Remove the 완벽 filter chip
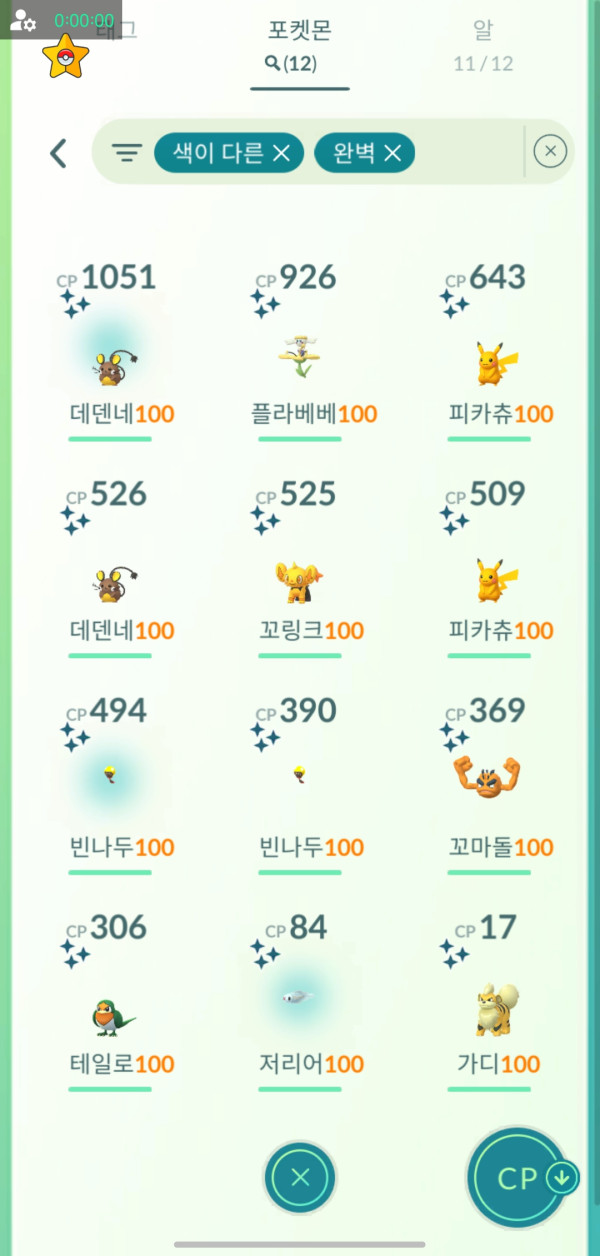Viewport: 600px width, 1256px height. [x=393, y=153]
